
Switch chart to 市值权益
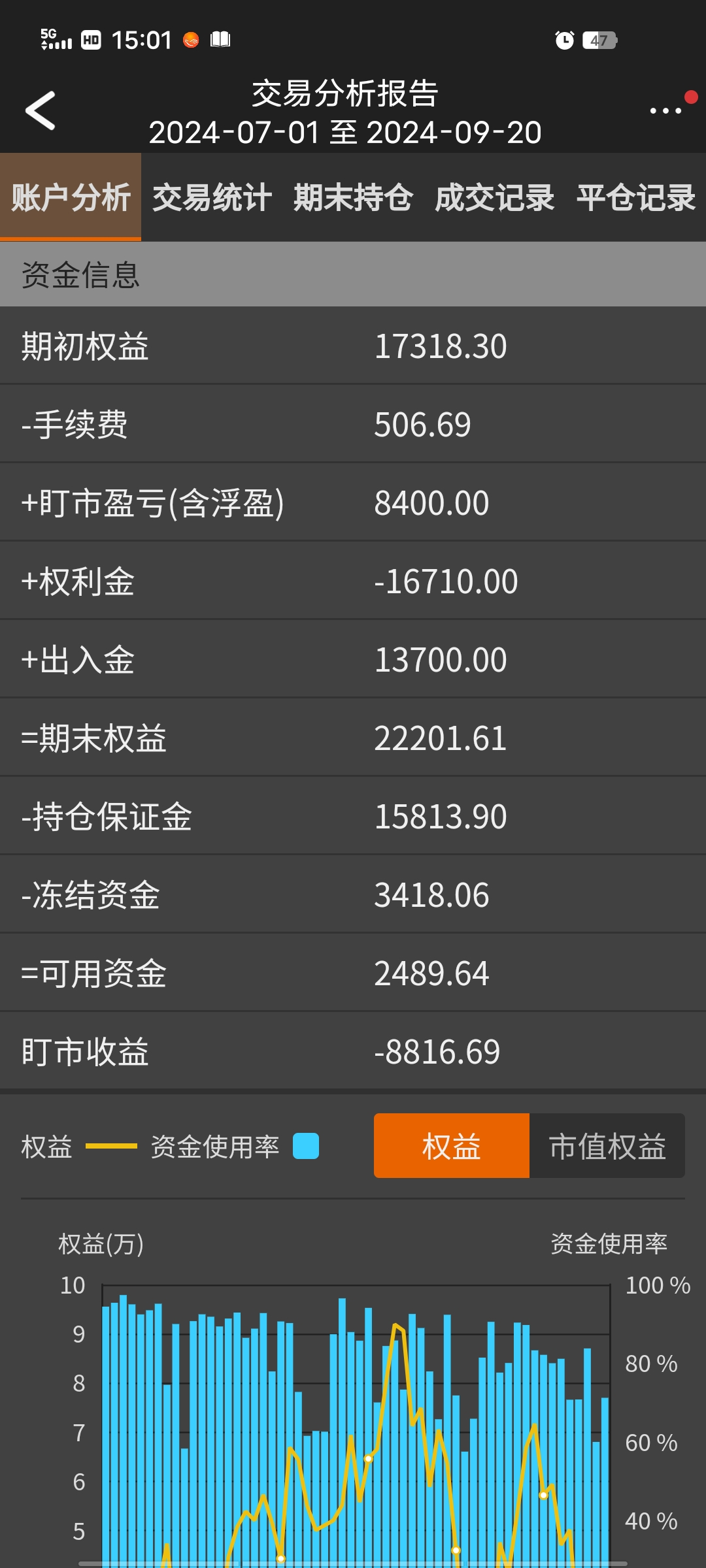point(607,1146)
